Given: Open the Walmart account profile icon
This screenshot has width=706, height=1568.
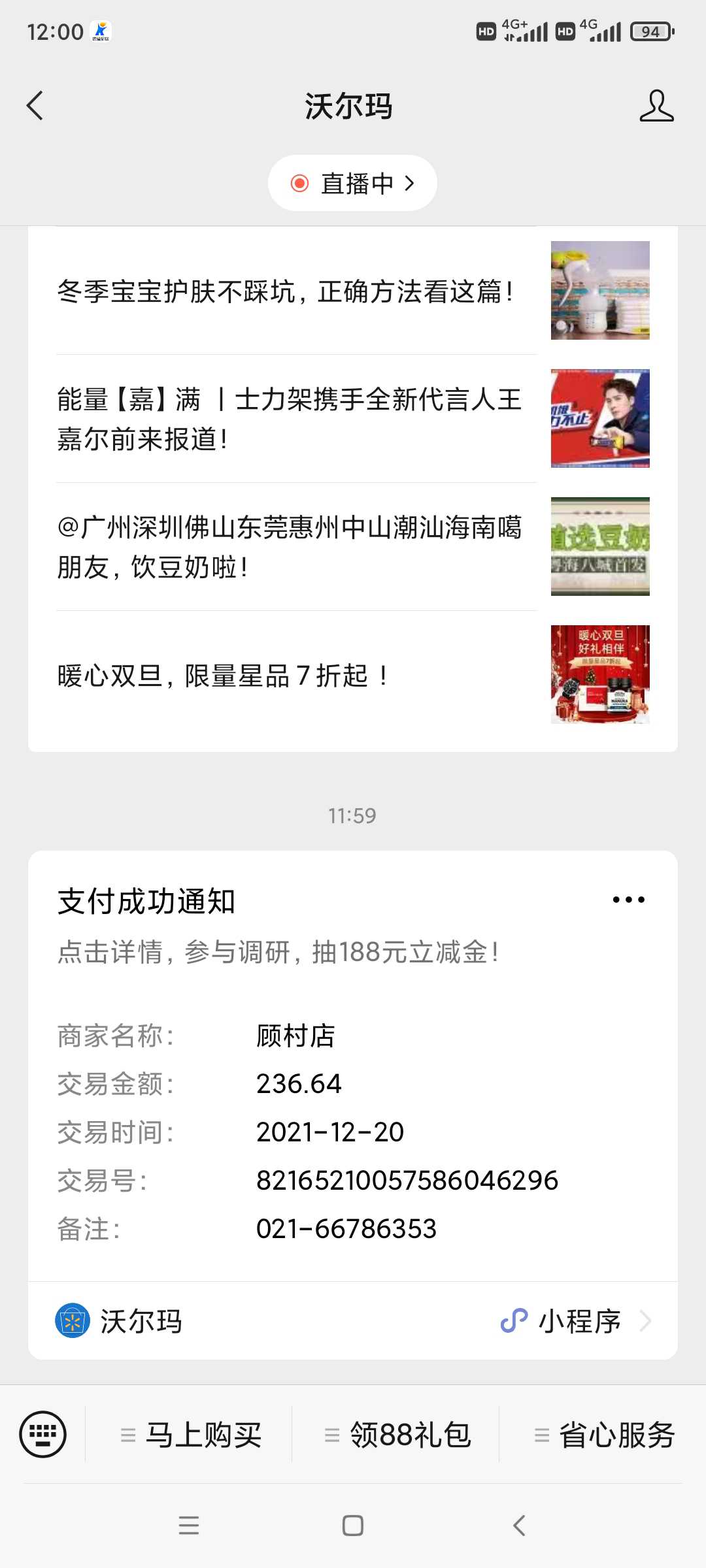Looking at the screenshot, I should click(656, 106).
